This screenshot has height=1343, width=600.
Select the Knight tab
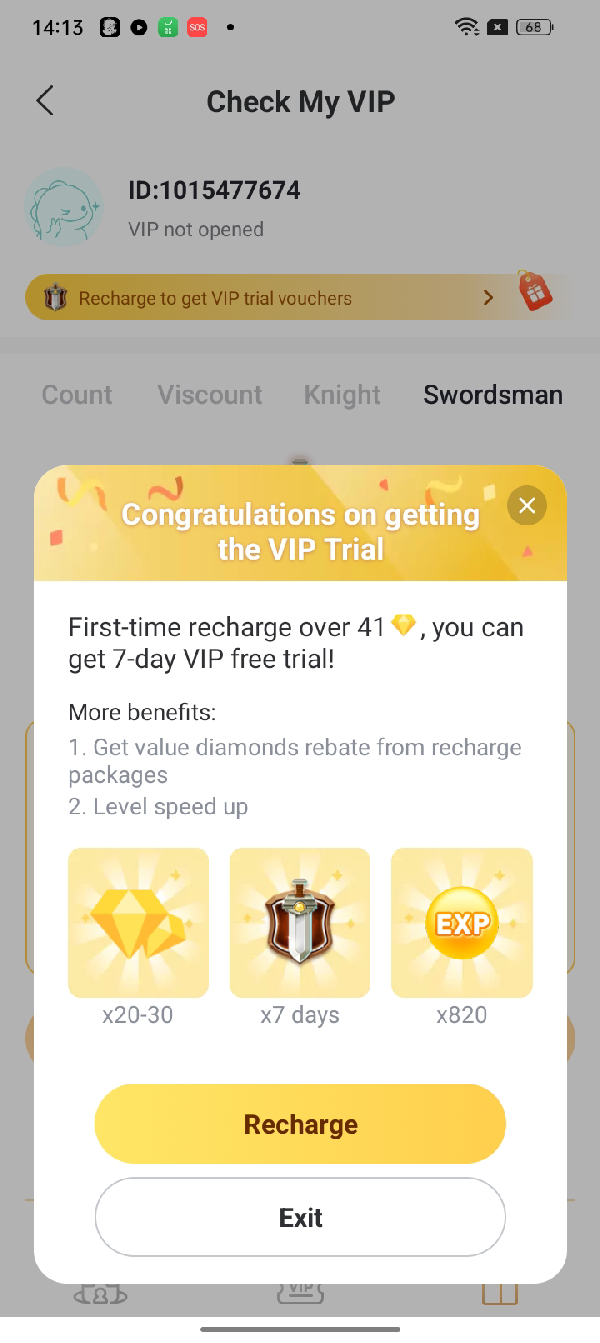342,395
